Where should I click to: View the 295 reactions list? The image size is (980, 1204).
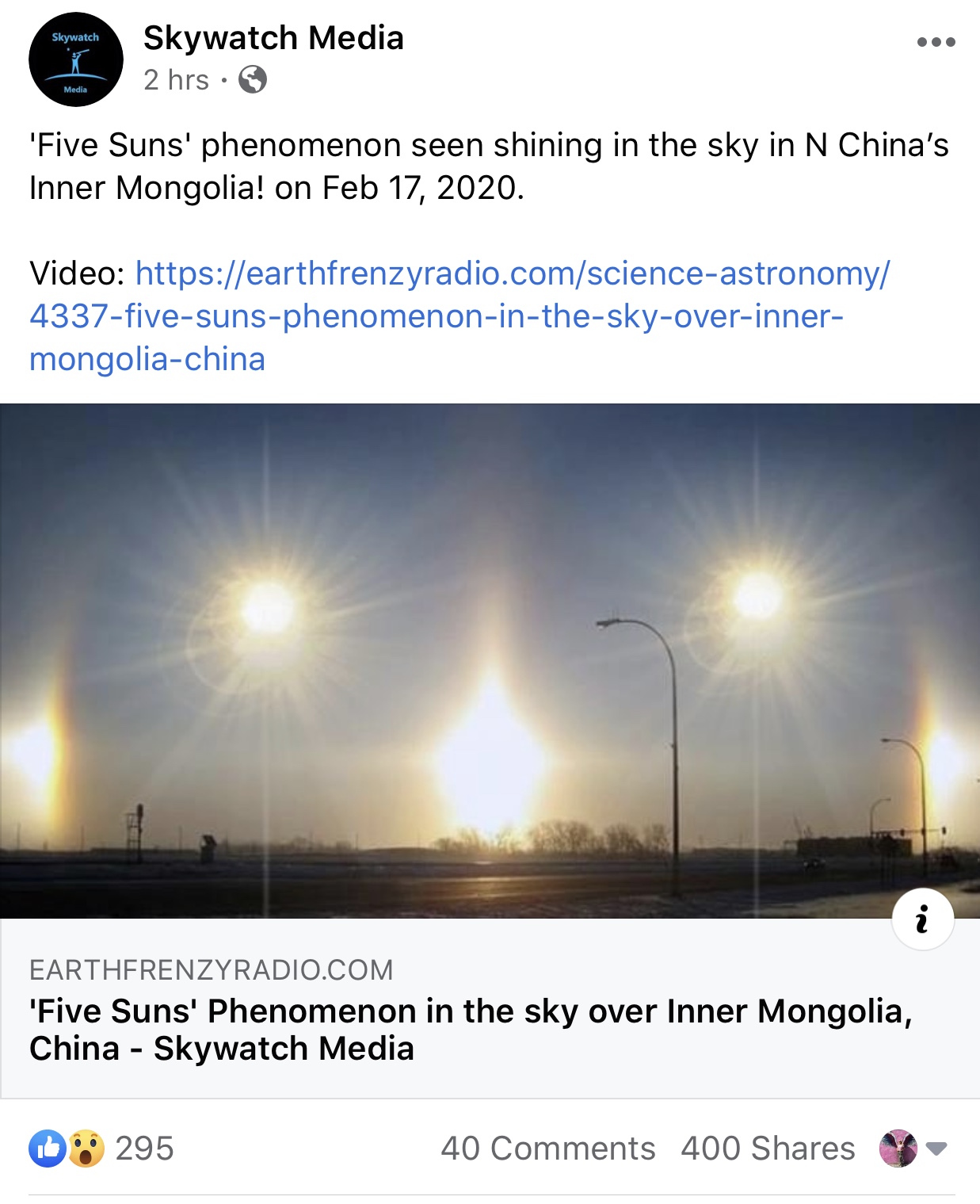click(103, 1148)
